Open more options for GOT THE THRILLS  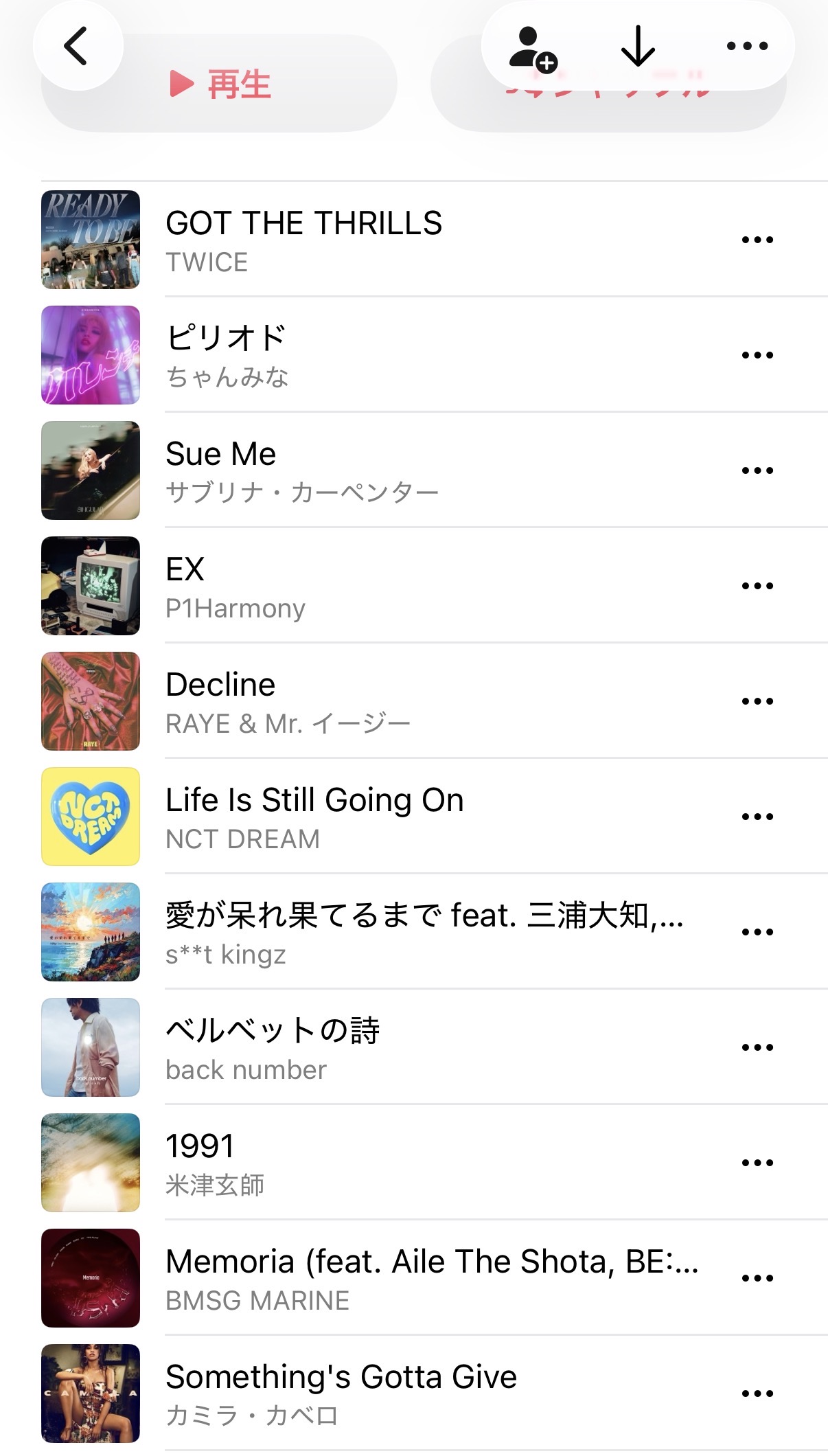757,240
